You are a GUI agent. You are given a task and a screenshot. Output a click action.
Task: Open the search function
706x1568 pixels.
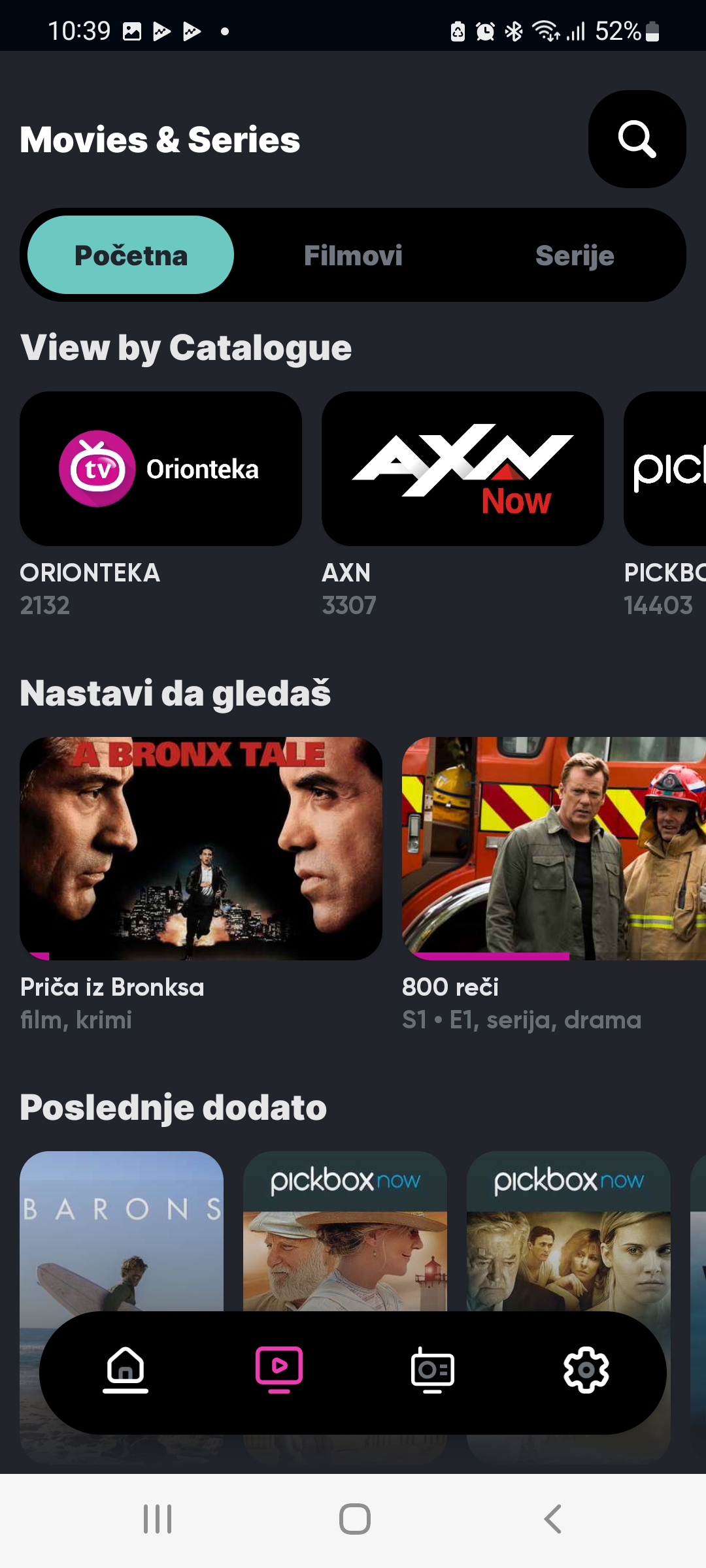(636, 140)
